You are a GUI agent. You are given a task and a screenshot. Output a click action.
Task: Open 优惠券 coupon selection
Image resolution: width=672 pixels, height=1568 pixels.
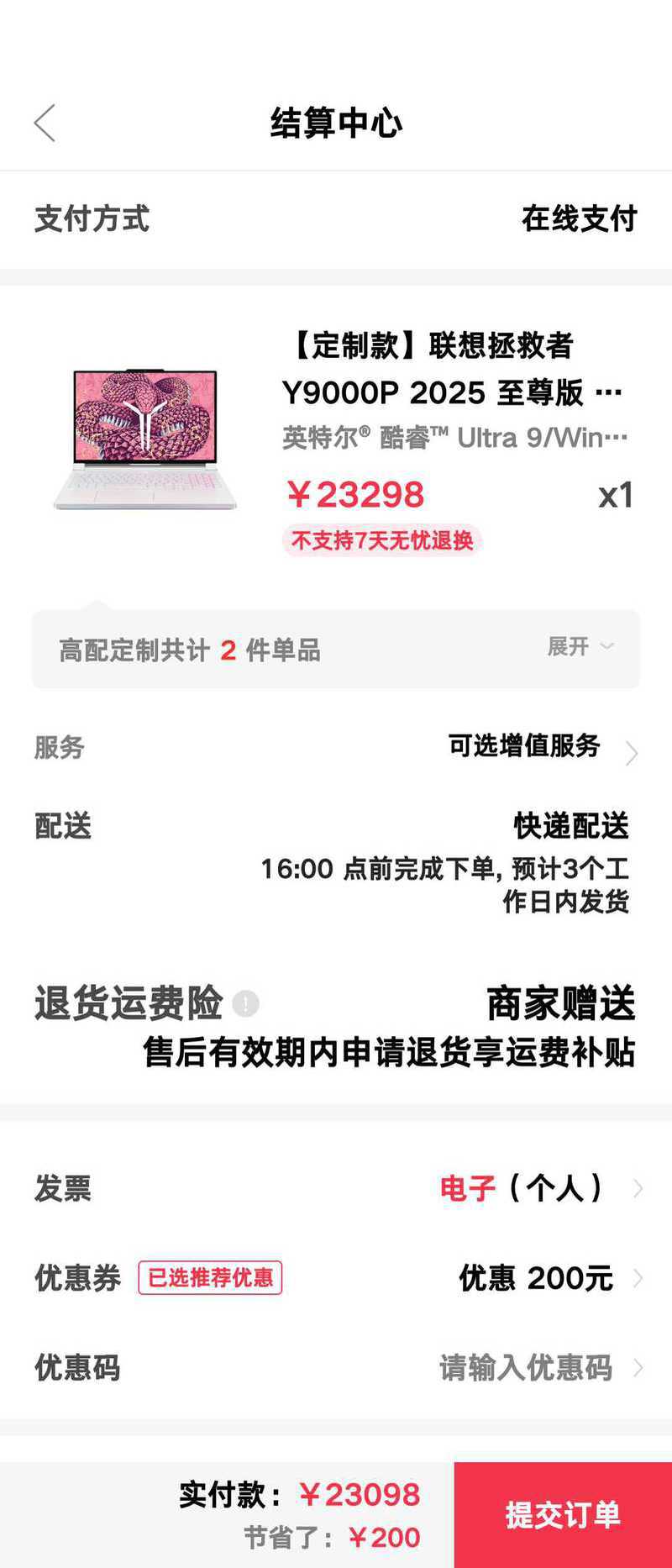546,1278
